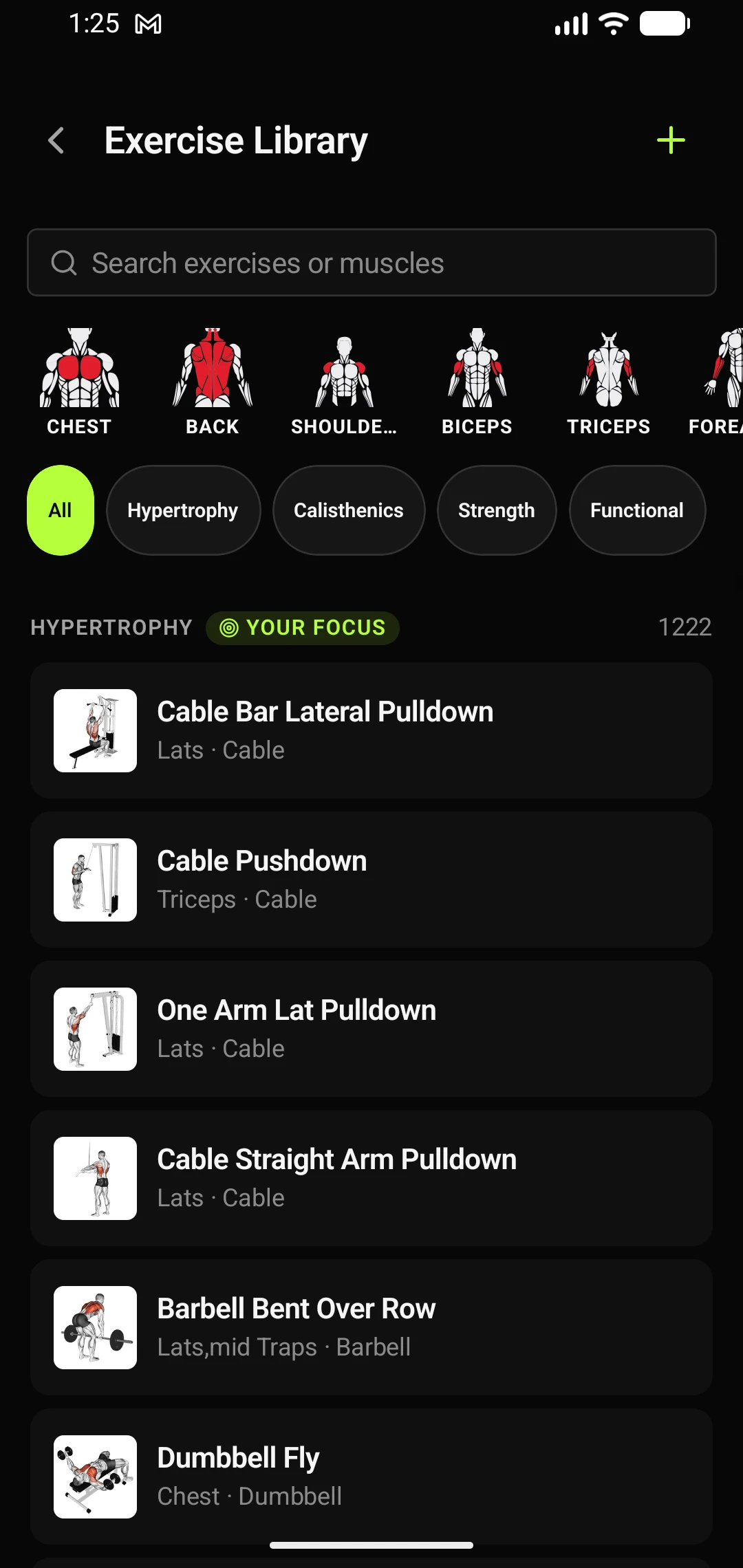Filter by Back muscle group

213,382
